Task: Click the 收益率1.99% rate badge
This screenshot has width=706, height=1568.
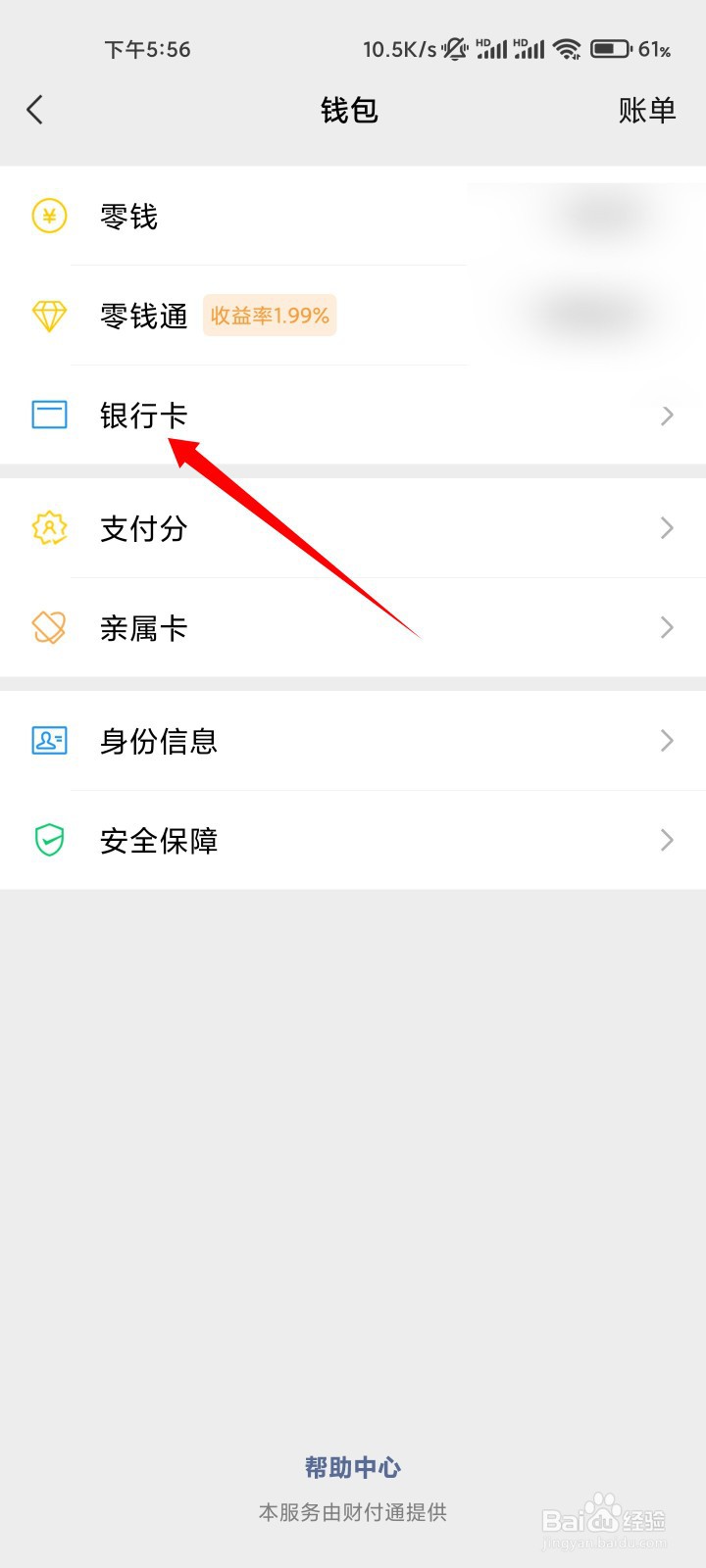Action: (269, 316)
